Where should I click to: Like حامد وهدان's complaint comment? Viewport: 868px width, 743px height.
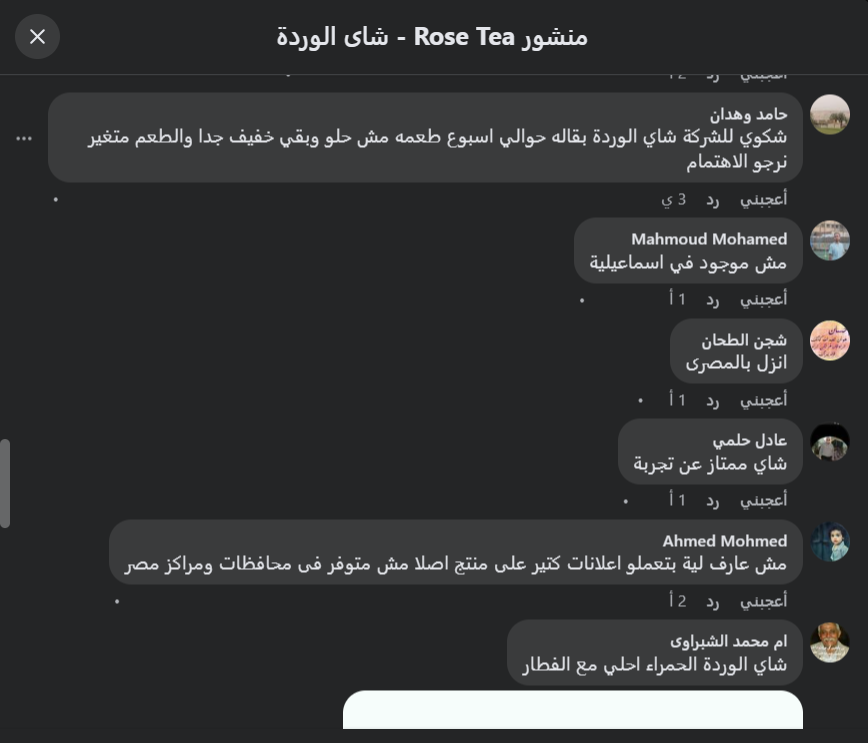763,199
